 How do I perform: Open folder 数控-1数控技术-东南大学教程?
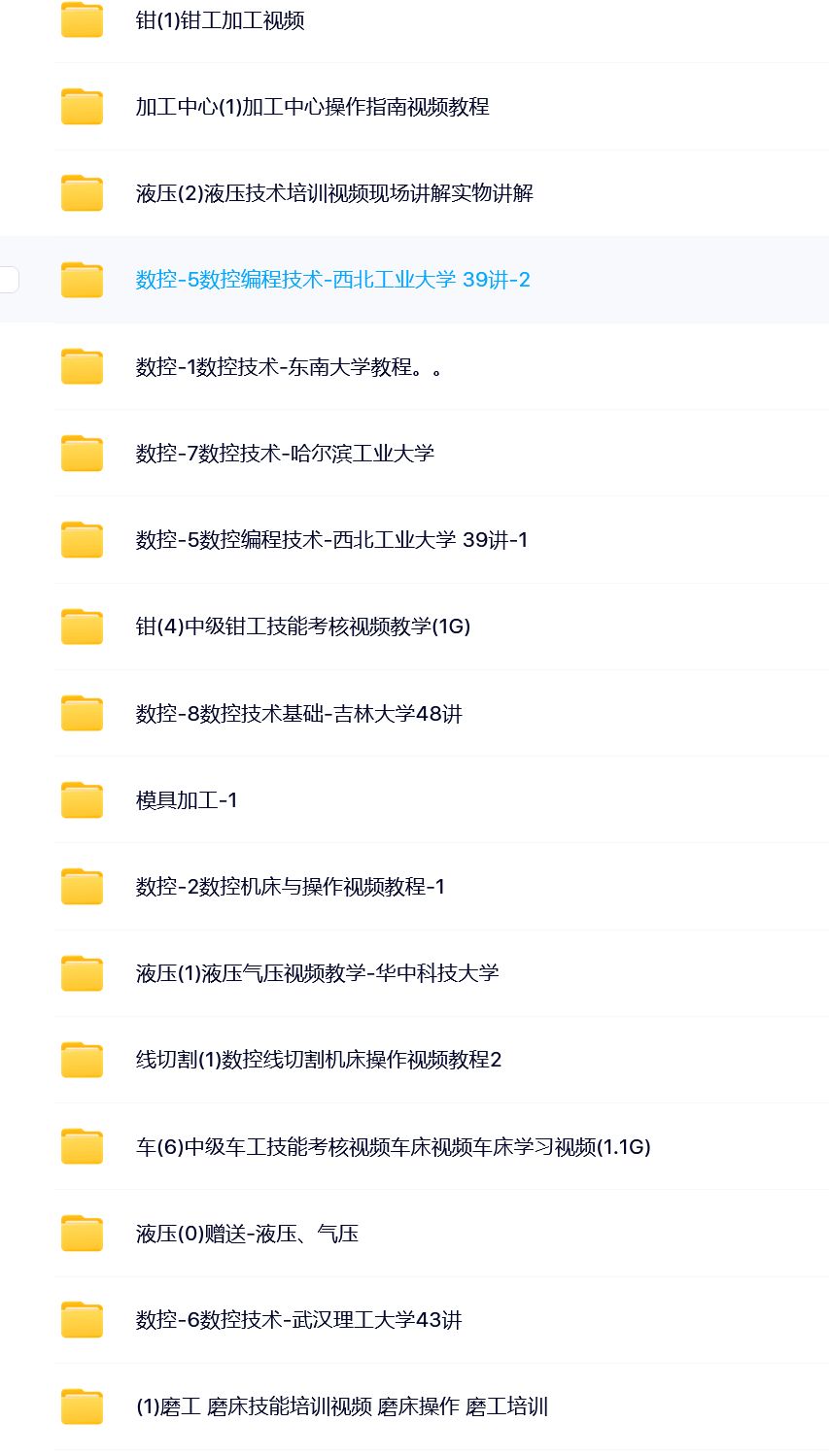tap(289, 367)
